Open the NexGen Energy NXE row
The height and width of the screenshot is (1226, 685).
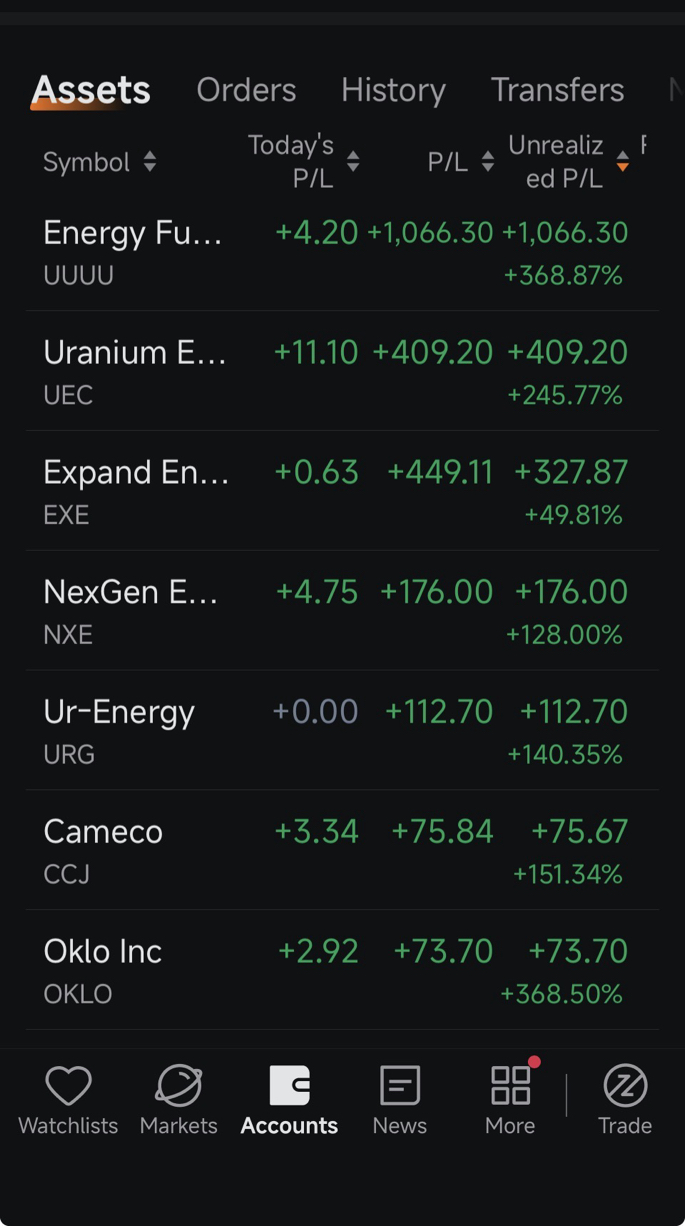point(342,611)
